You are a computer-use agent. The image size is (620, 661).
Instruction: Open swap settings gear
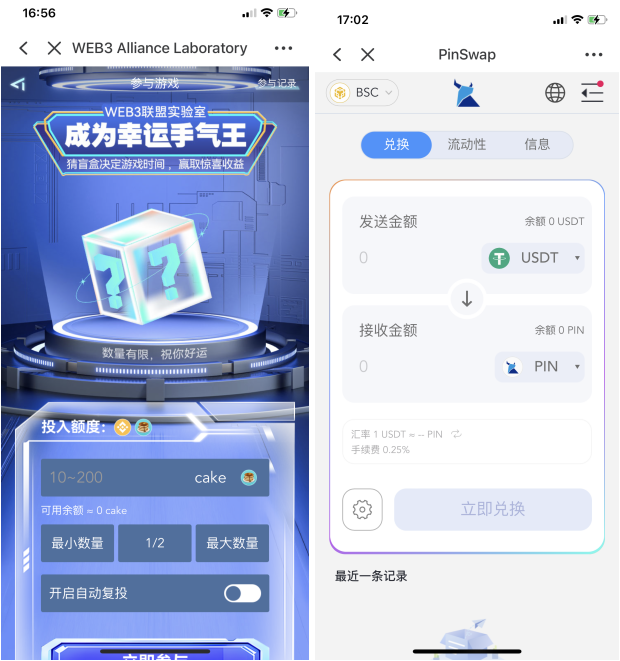(x=363, y=510)
